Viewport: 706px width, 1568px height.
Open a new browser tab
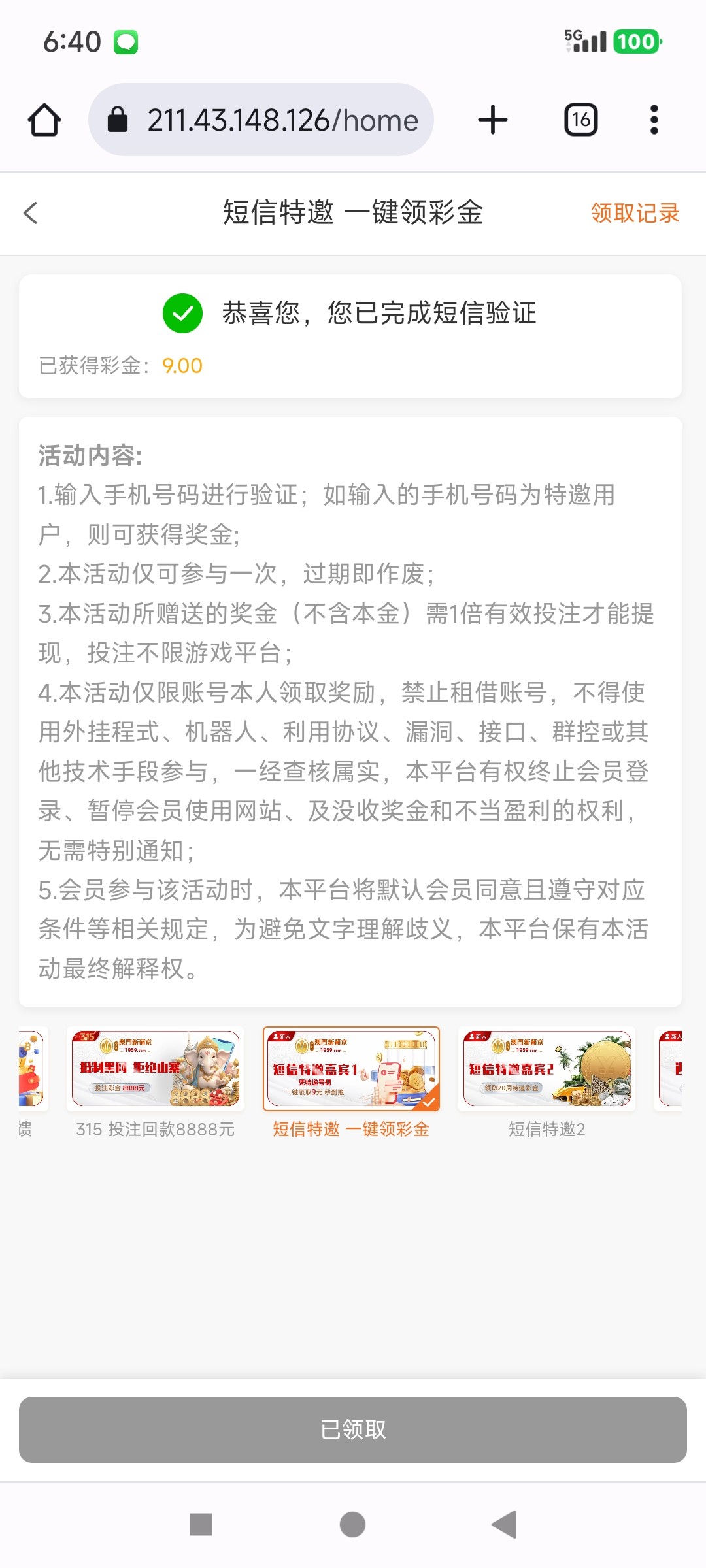tap(492, 120)
